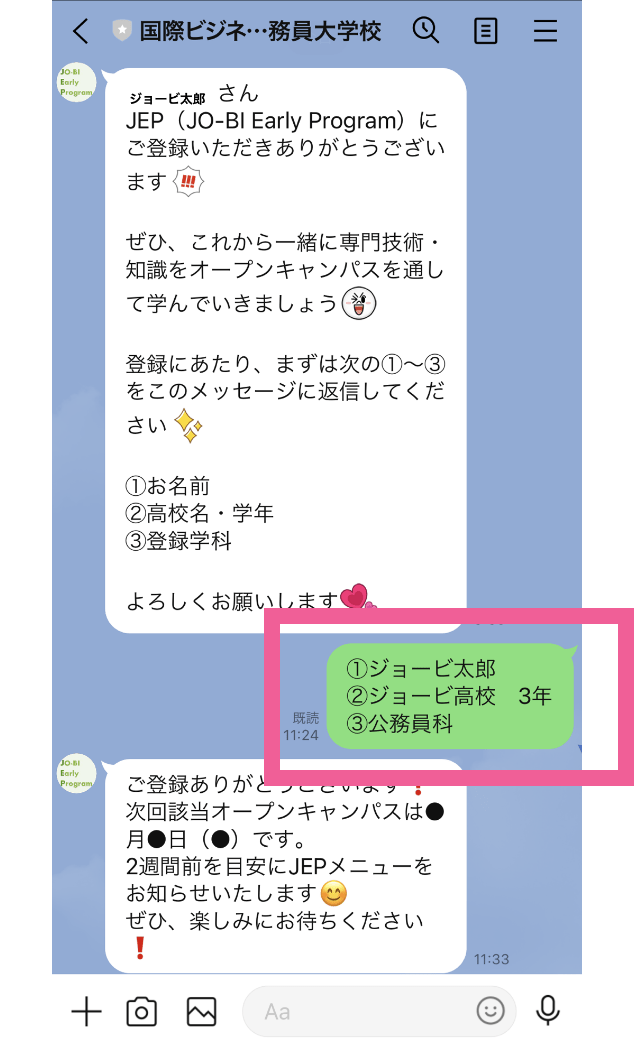Launch the camera from chat bar
The width and height of the screenshot is (634, 1056).
point(142,1012)
